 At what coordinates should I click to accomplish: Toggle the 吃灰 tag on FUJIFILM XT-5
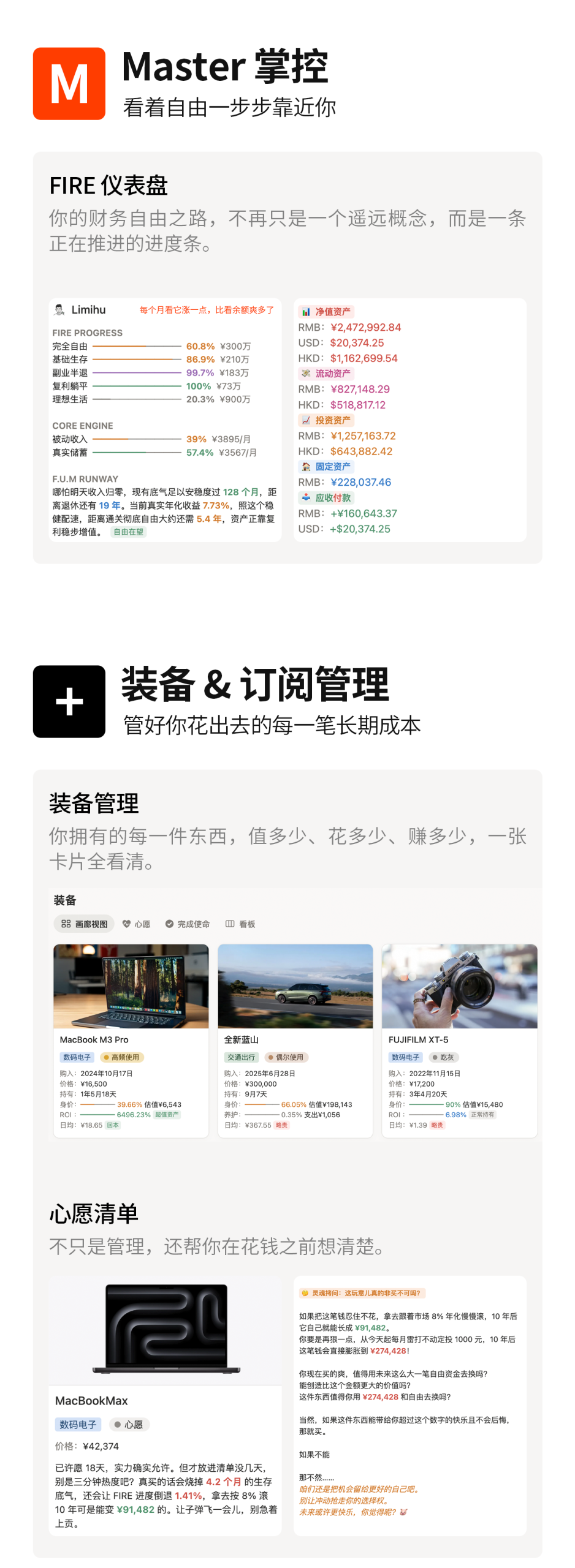[444, 1057]
